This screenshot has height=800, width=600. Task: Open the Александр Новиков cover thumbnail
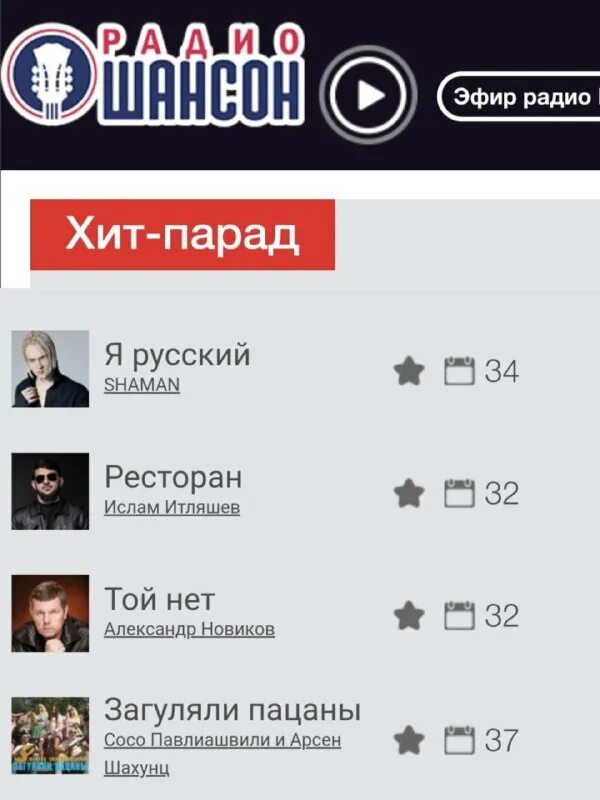coord(50,613)
